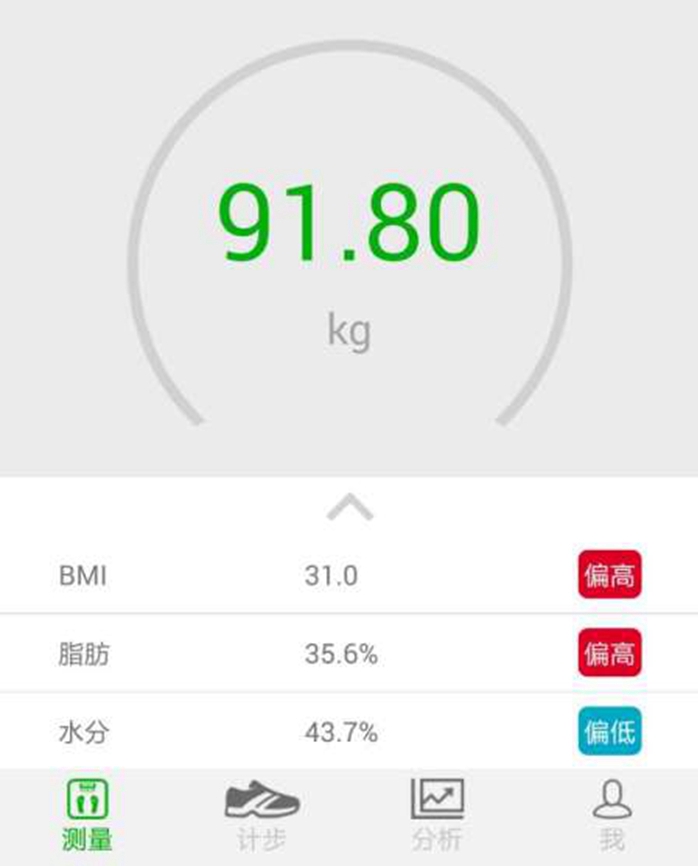Image resolution: width=698 pixels, height=866 pixels.
Task: Switch to the 测量 tab
Action: tap(87, 815)
